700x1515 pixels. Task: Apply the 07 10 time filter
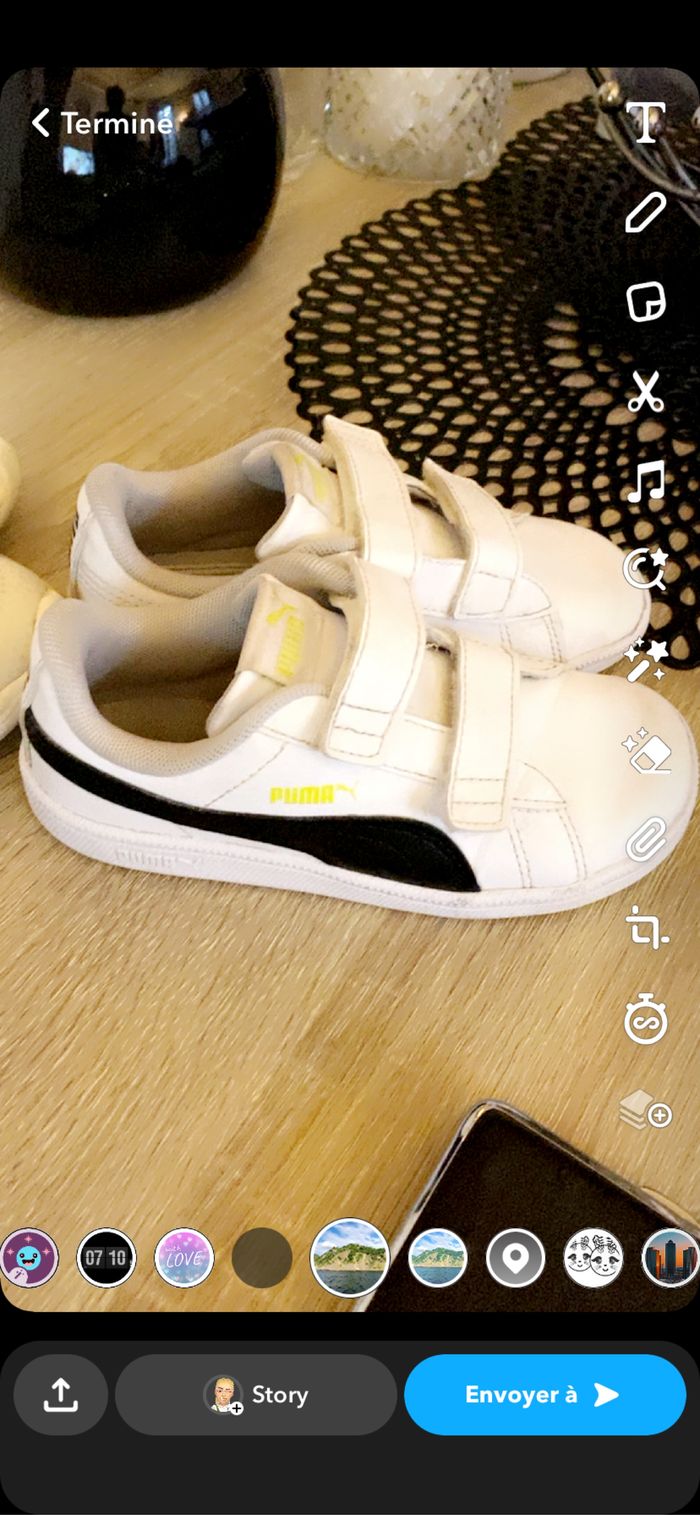(x=106, y=1258)
